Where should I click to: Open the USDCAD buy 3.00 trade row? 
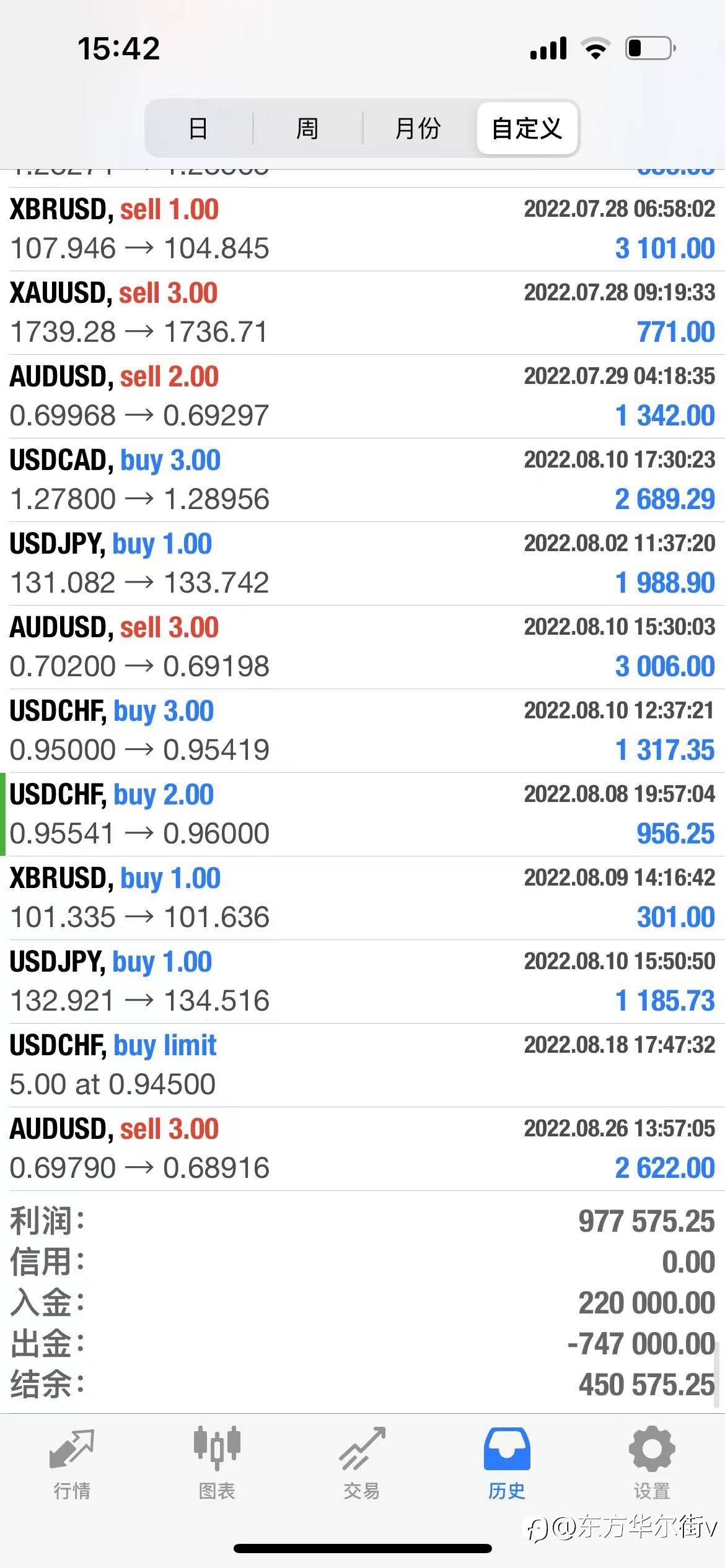tap(362, 480)
